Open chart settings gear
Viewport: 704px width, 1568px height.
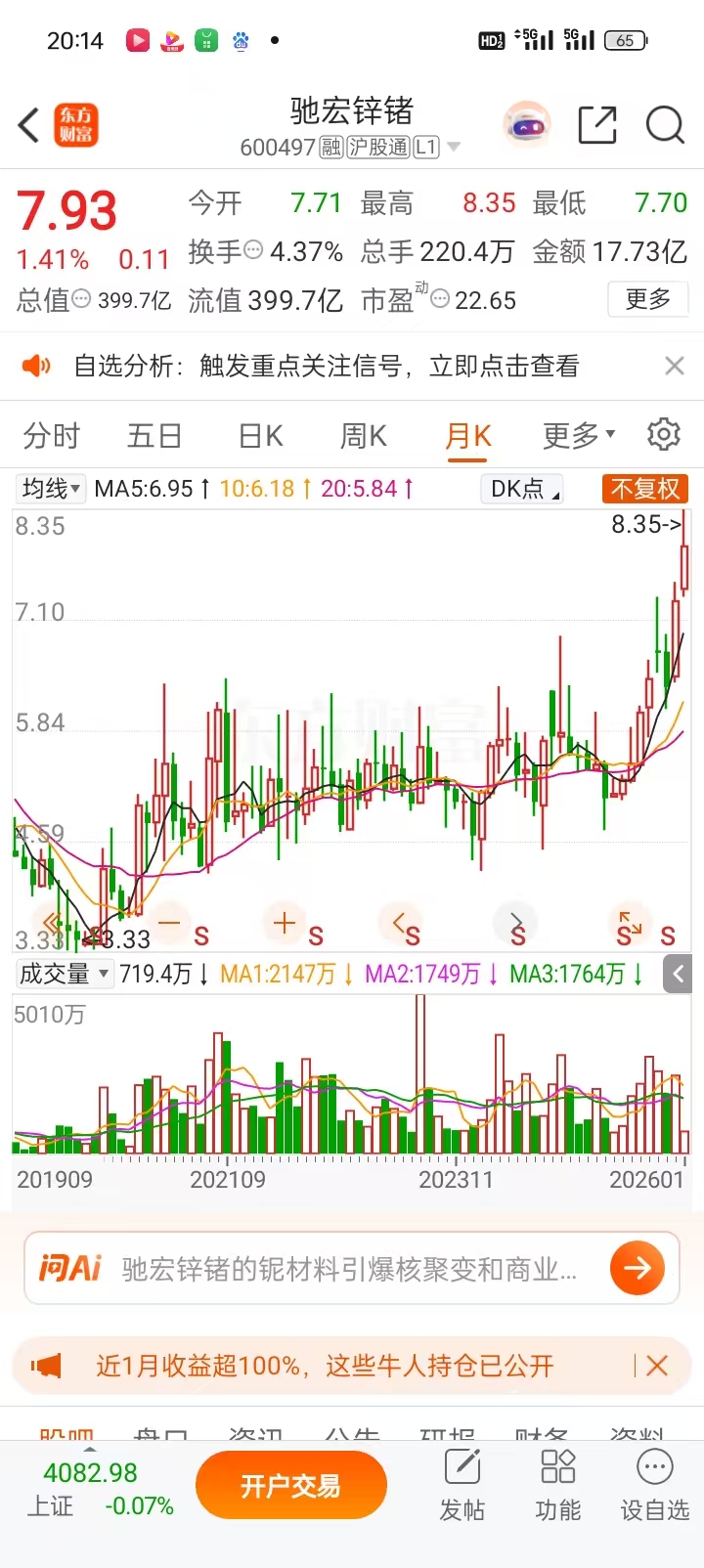664,434
